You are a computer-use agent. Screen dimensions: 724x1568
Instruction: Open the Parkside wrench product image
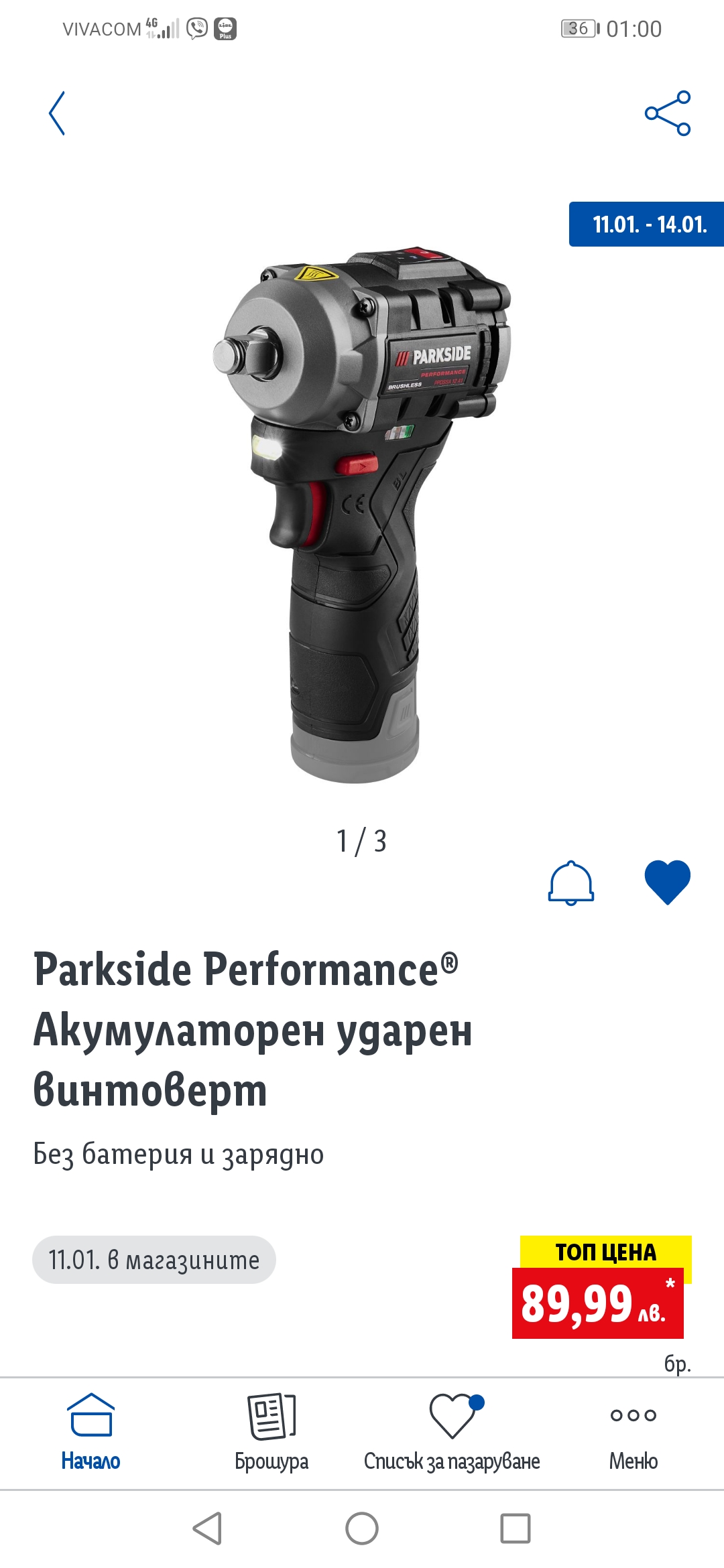click(x=362, y=516)
